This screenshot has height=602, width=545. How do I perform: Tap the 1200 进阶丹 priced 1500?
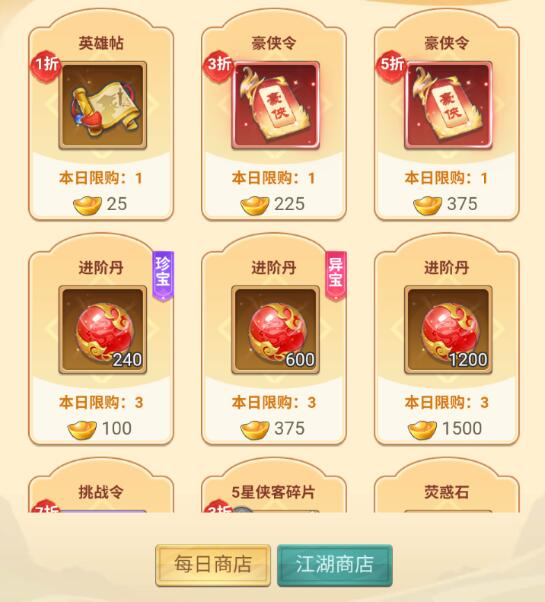point(446,340)
